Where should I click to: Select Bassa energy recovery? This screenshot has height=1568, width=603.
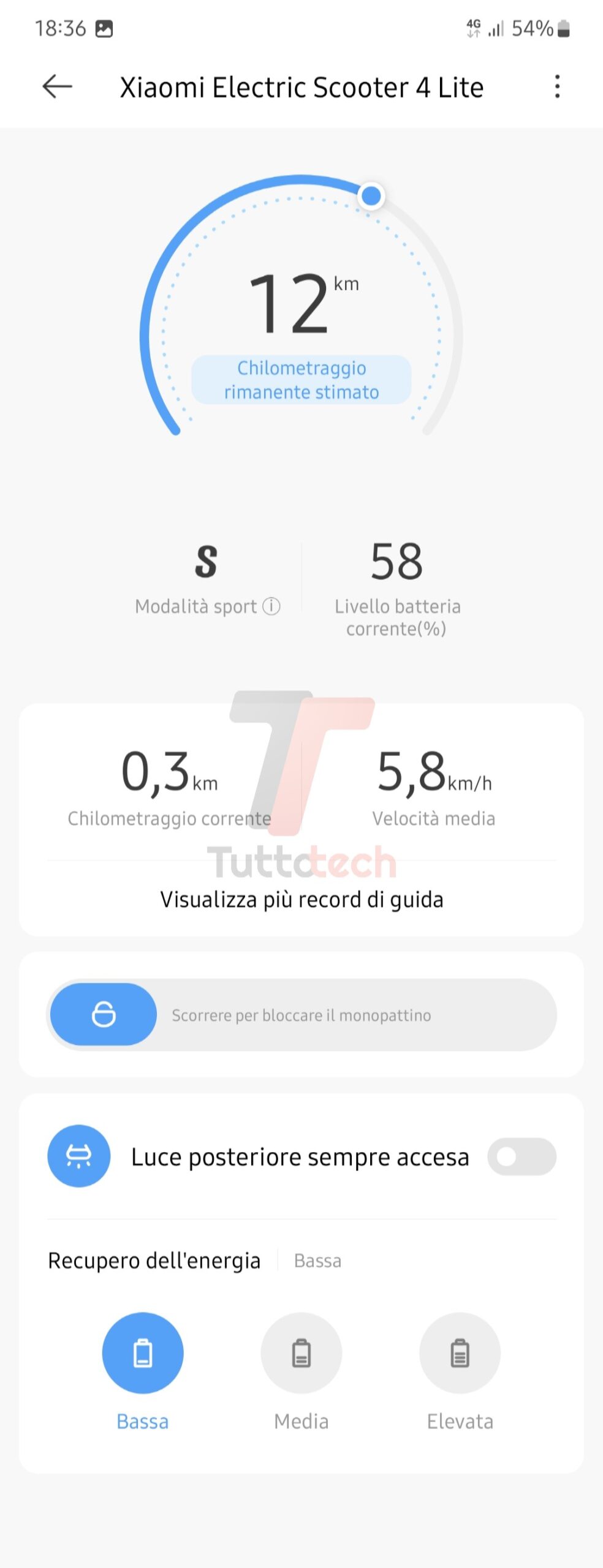[143, 1353]
